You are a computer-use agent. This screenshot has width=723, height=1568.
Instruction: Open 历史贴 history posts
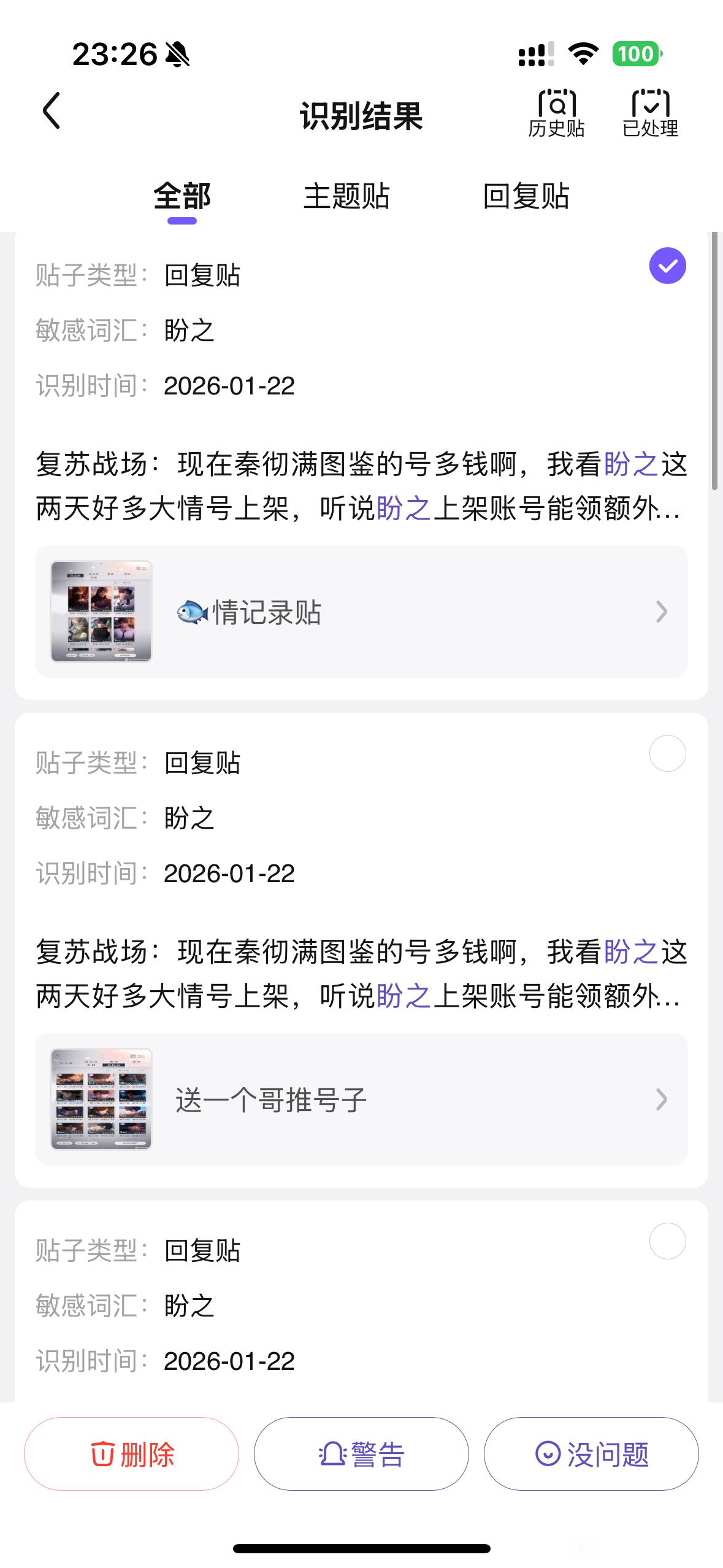[556, 113]
